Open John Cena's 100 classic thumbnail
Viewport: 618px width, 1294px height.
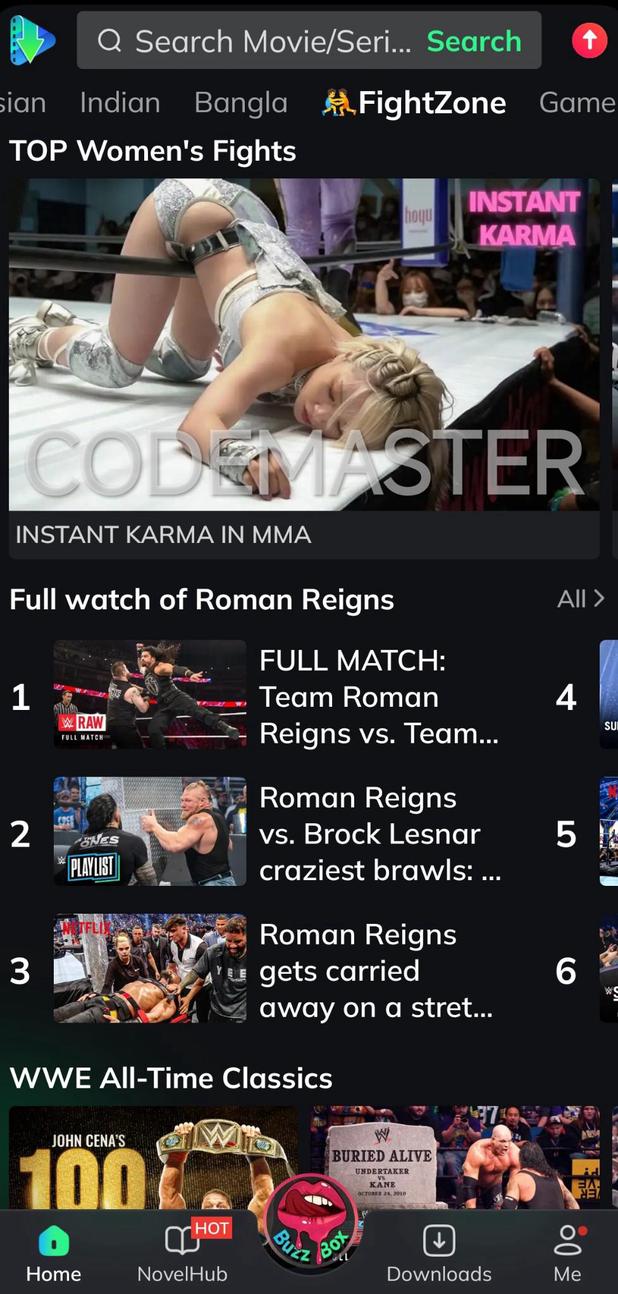click(x=153, y=1157)
